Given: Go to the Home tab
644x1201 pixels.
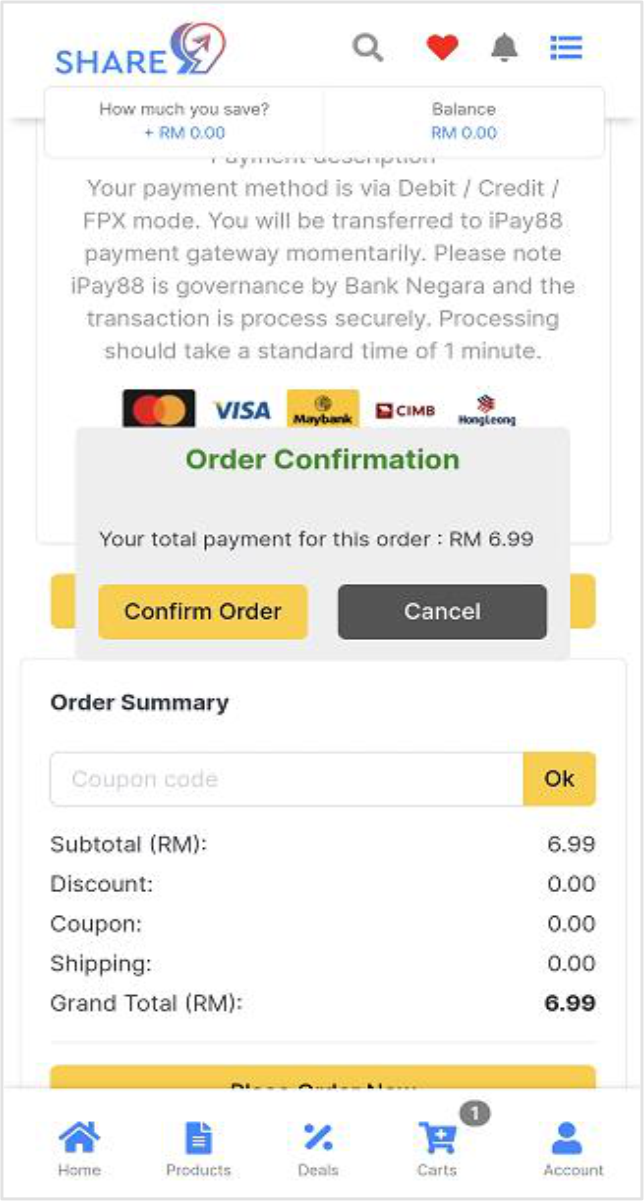Looking at the screenshot, I should tap(79, 1148).
